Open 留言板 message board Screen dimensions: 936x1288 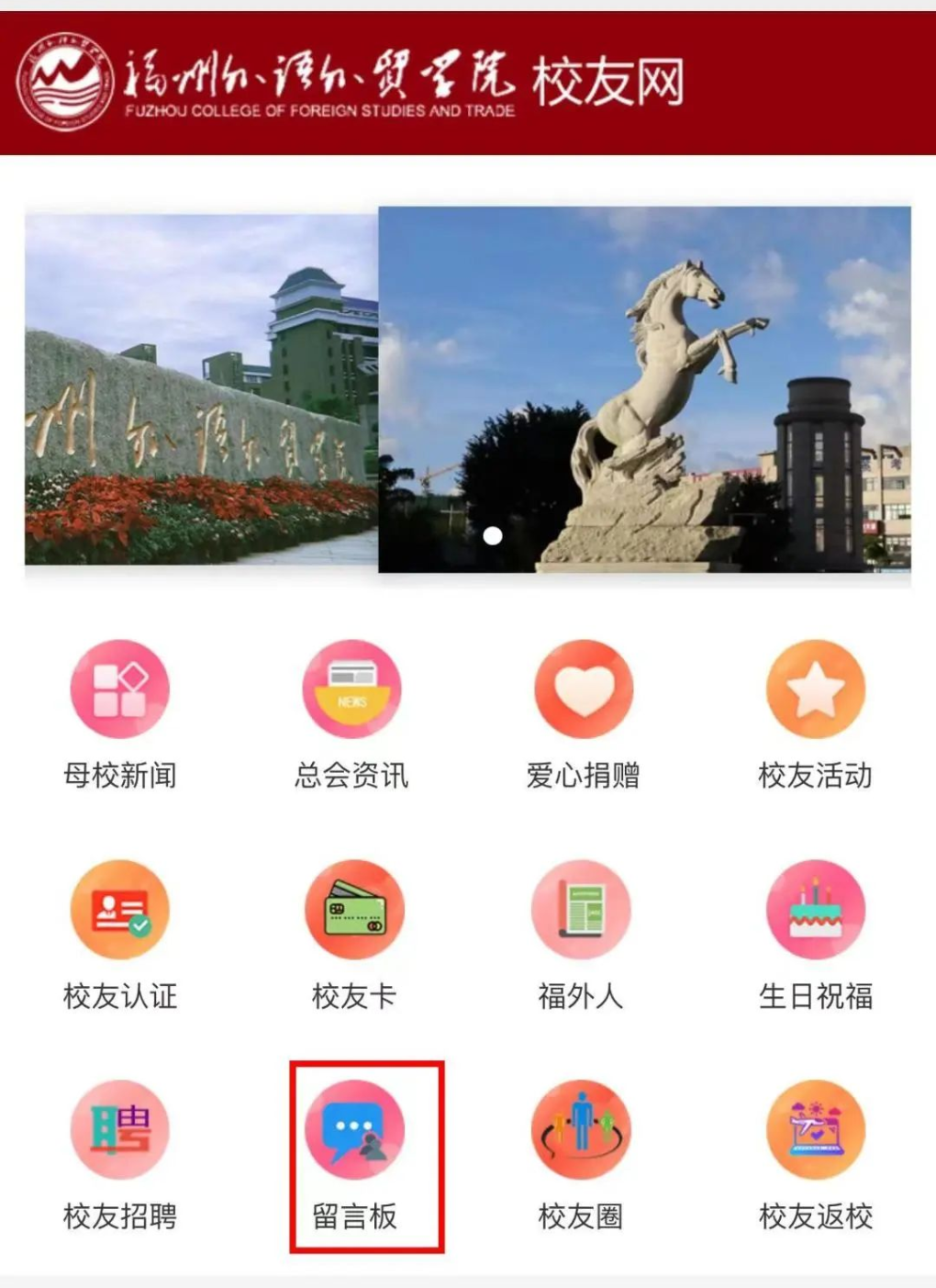[x=355, y=1131]
